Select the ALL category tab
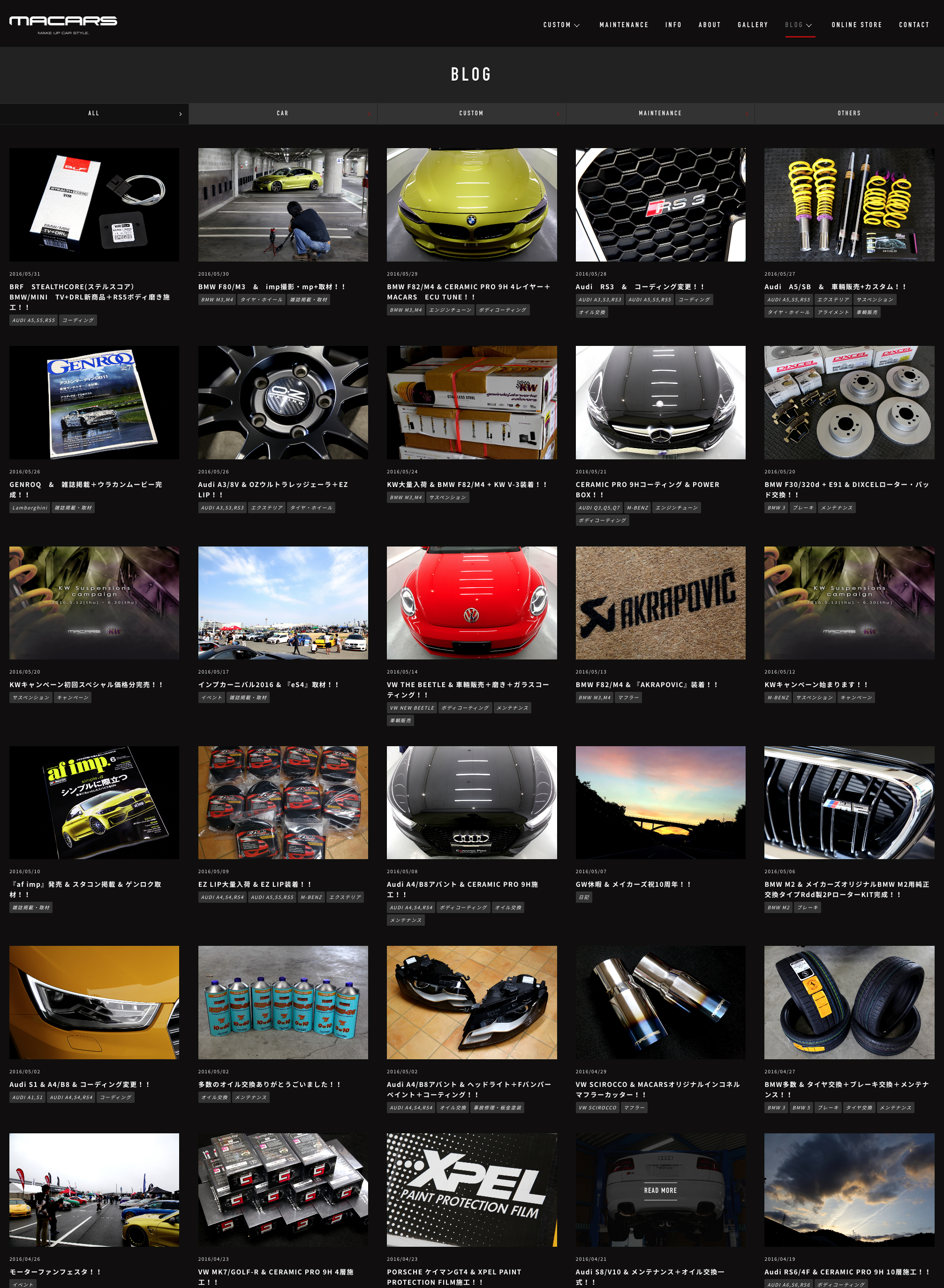 [x=94, y=113]
